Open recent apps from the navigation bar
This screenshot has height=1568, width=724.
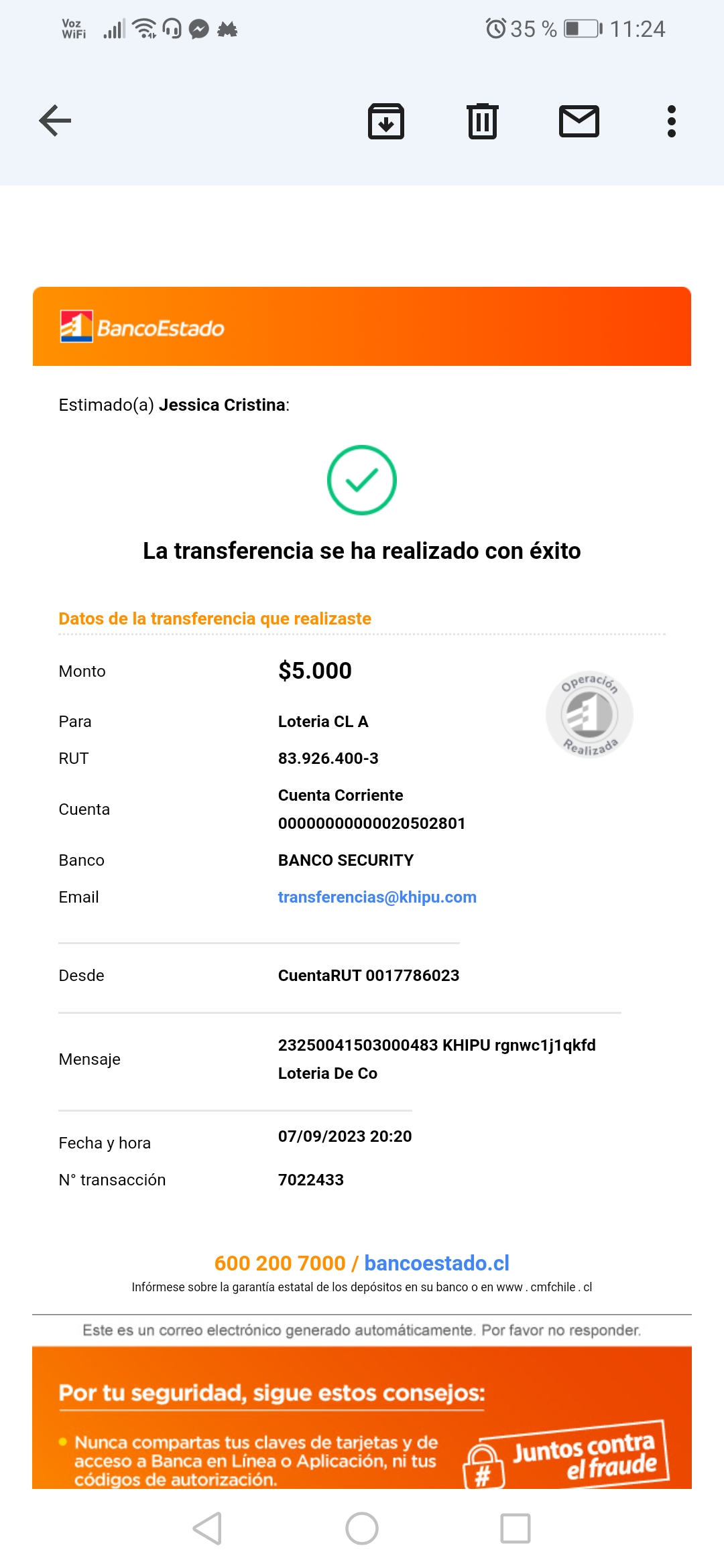516,1528
